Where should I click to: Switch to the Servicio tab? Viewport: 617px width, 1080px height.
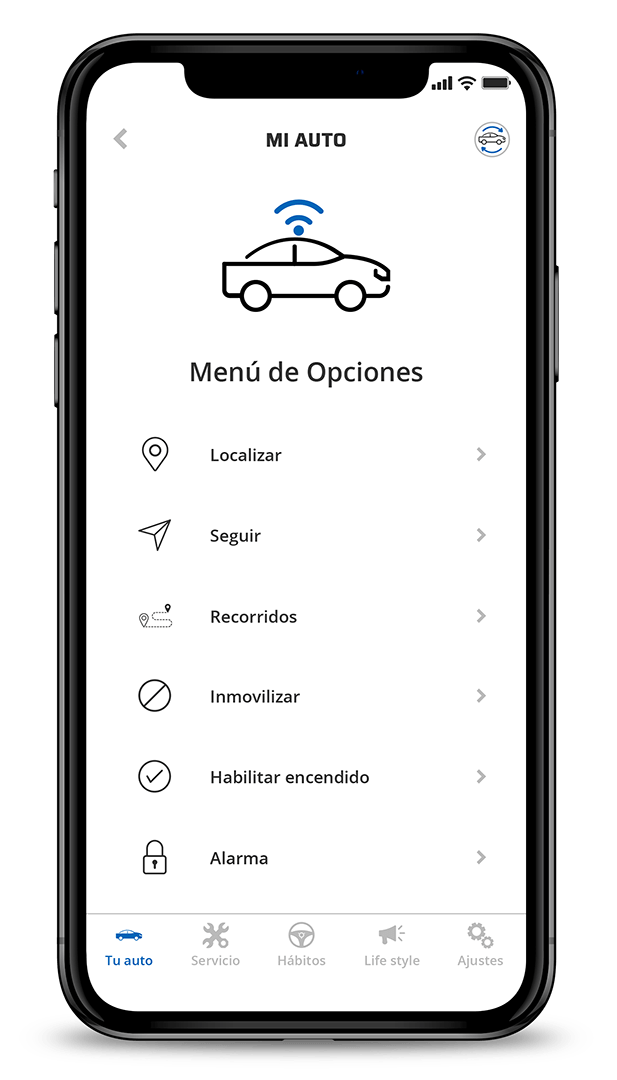coord(216,946)
